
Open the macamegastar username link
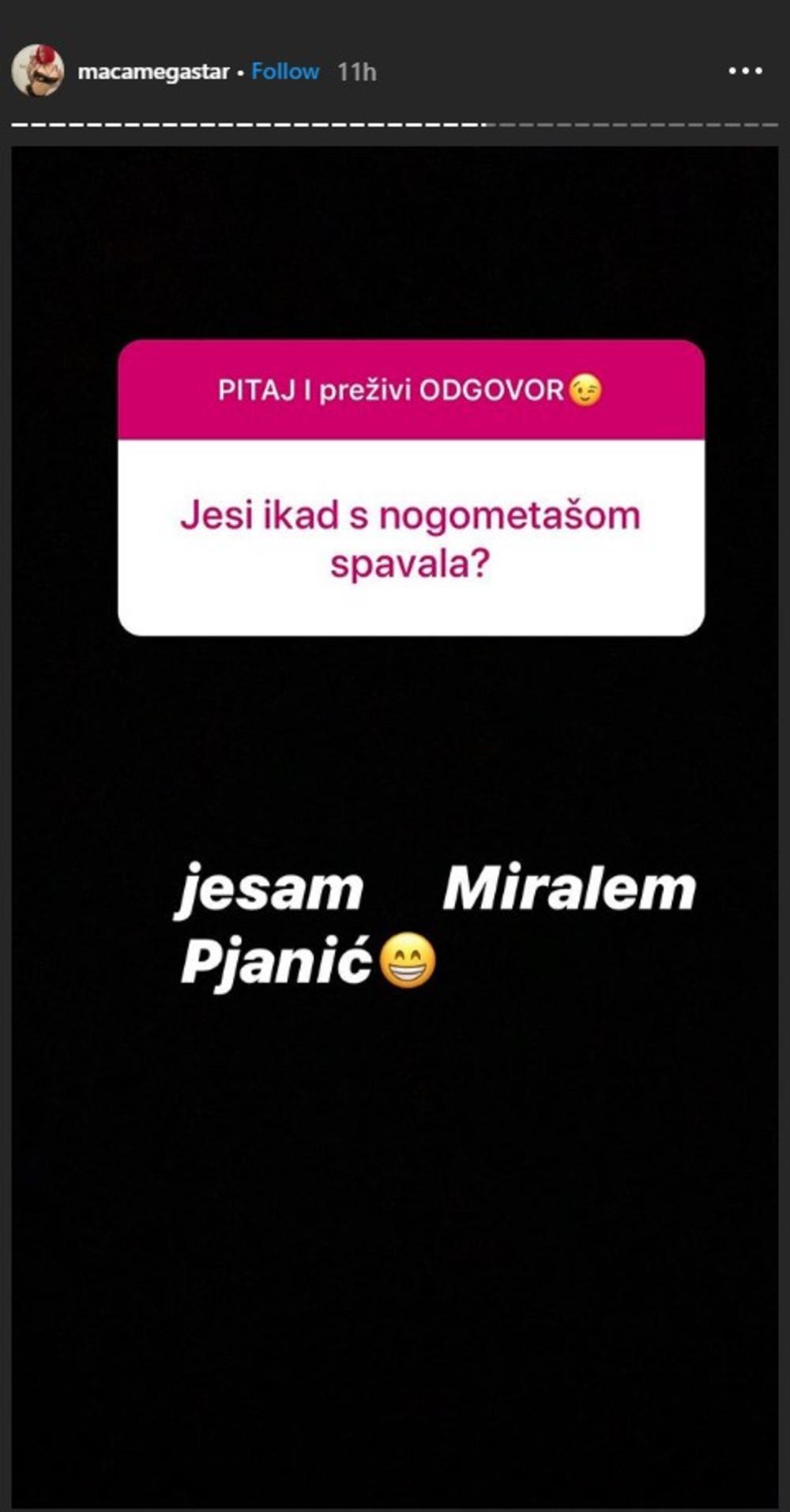pos(153,72)
